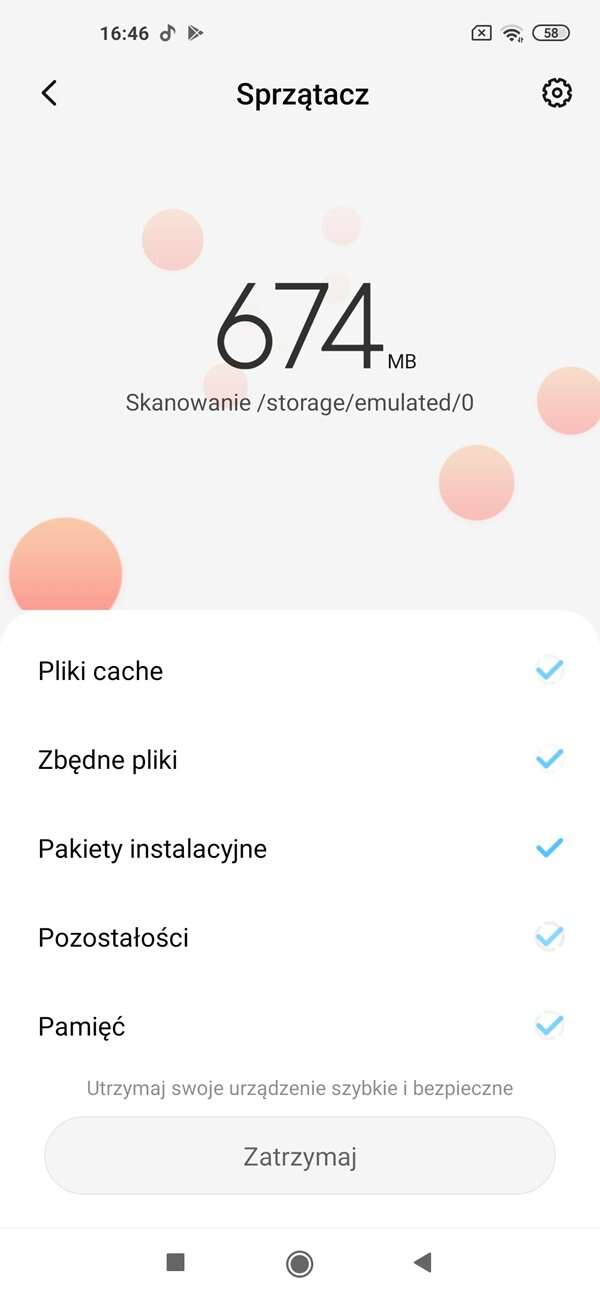The image size is (600, 1300).
Task: Toggle Zbędne pliki checkbox
Action: (549, 759)
